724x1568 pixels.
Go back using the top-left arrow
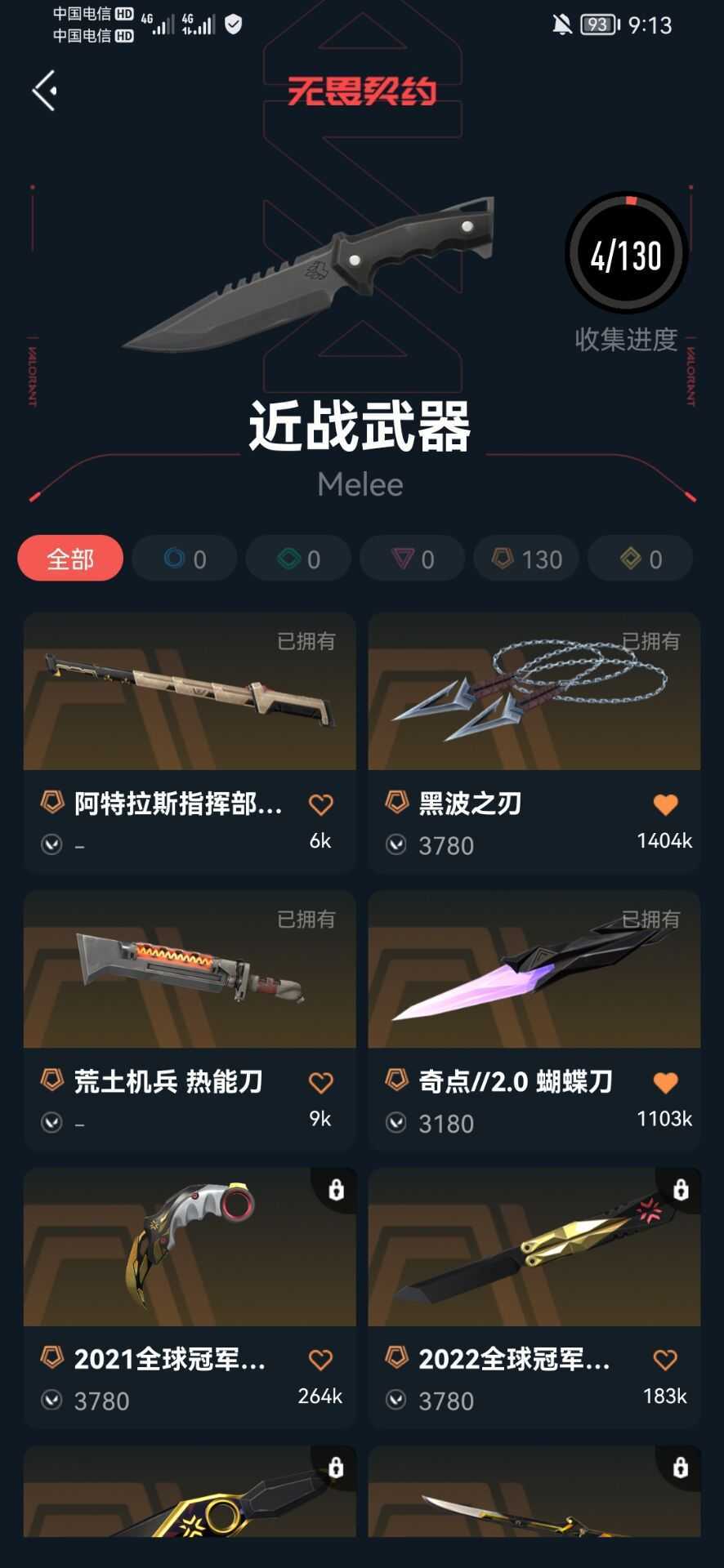(x=45, y=90)
